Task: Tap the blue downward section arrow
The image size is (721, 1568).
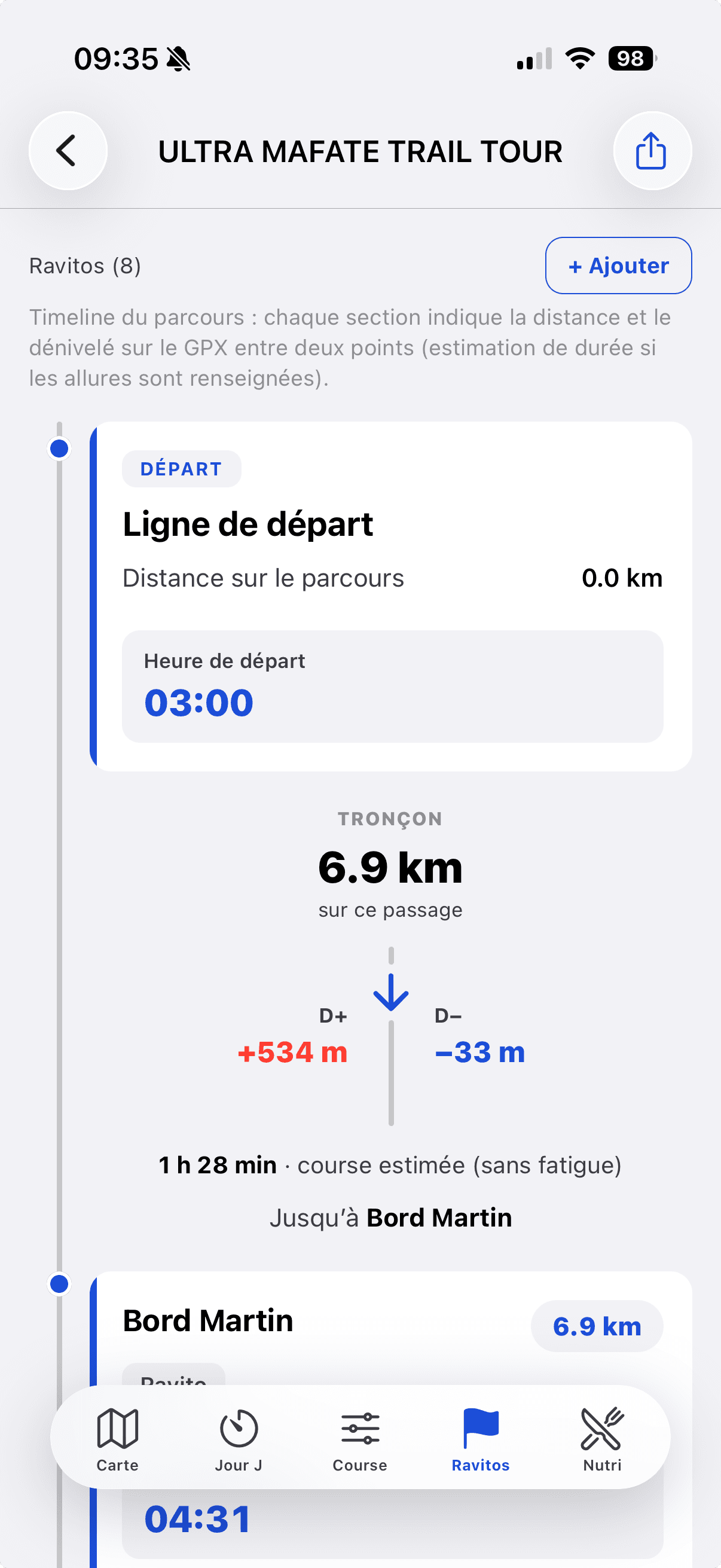Action: click(x=390, y=992)
